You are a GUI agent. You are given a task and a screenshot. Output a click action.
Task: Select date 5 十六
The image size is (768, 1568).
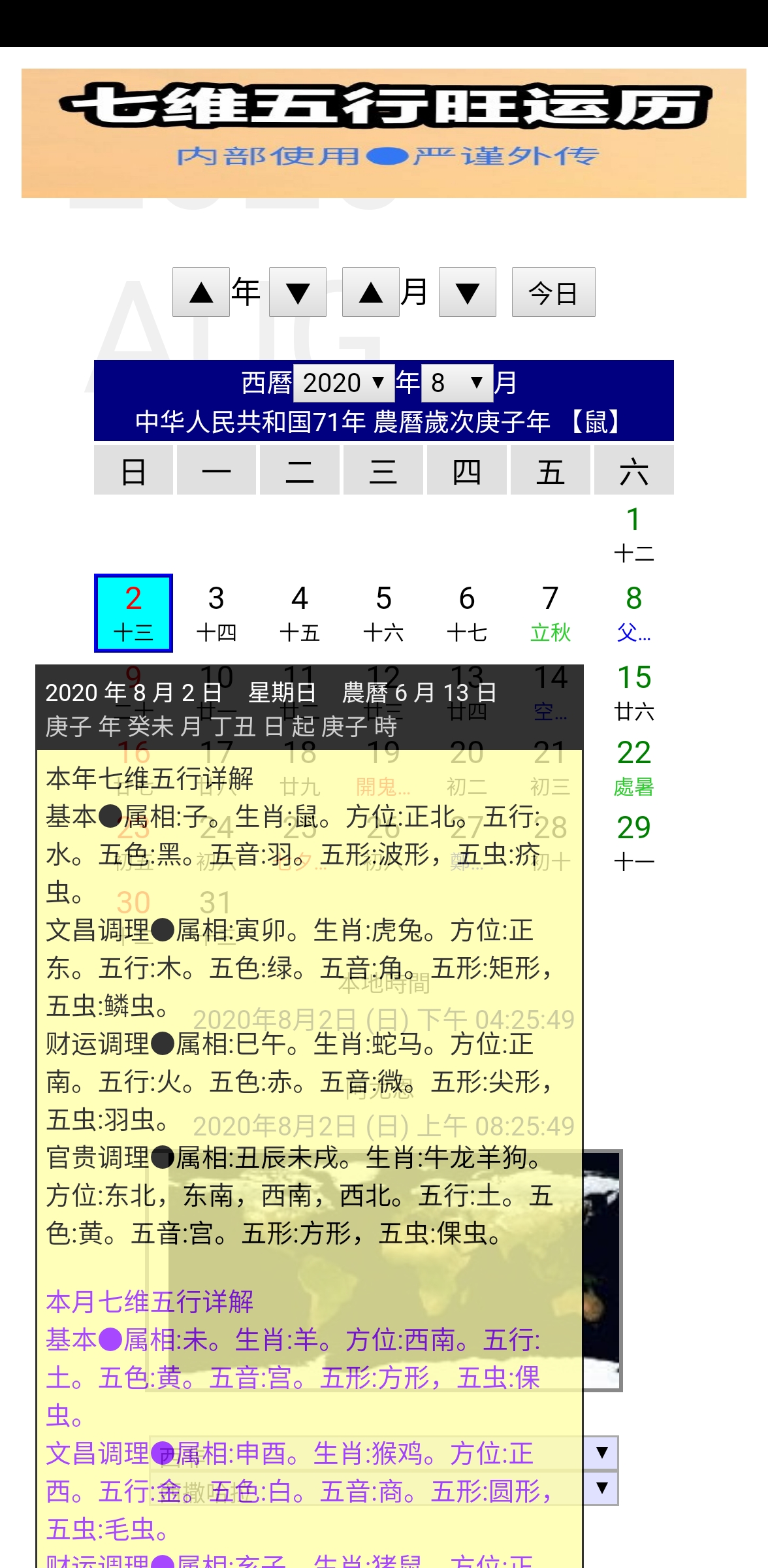click(383, 613)
